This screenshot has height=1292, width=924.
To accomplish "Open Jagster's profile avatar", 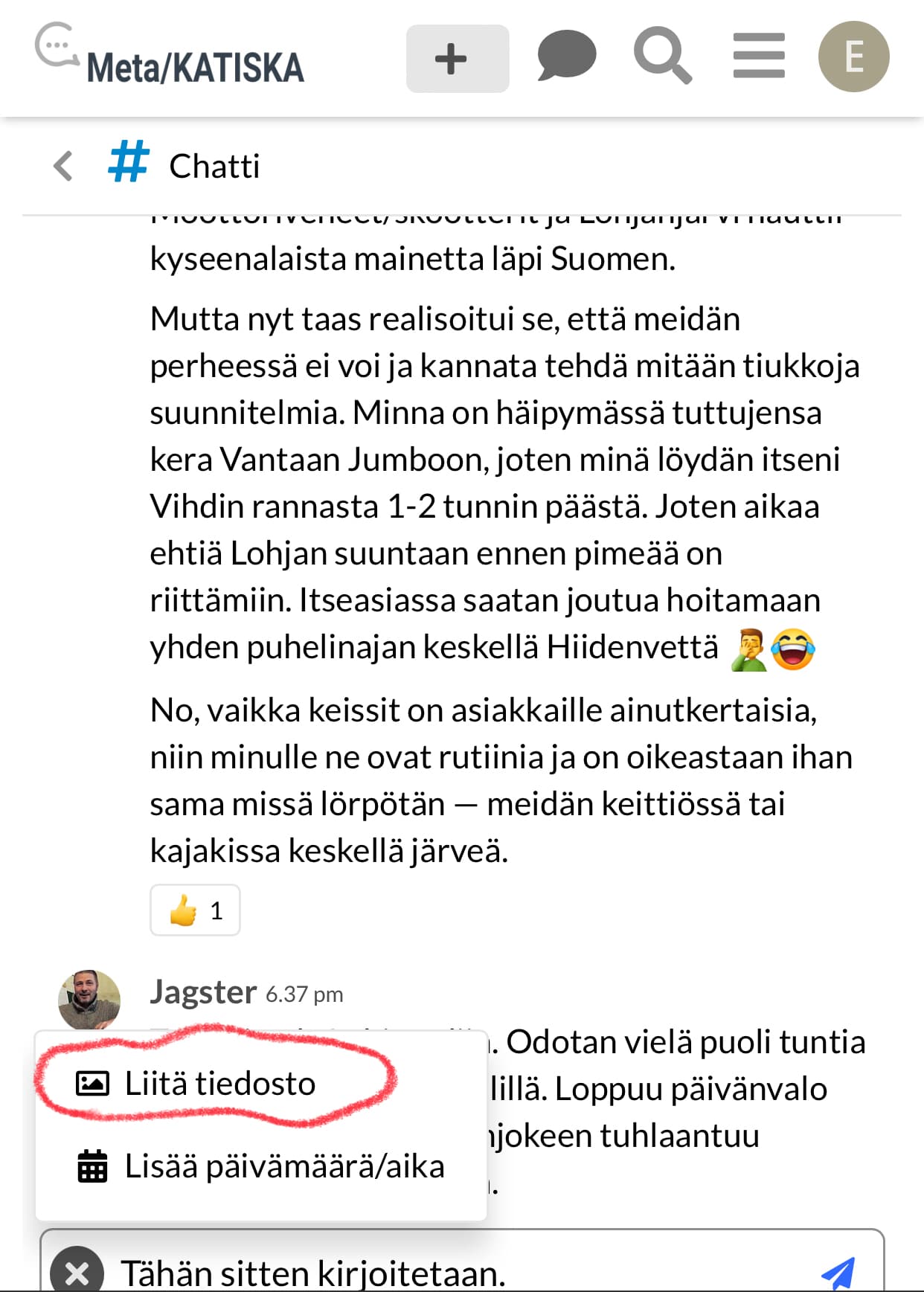I will 89,999.
